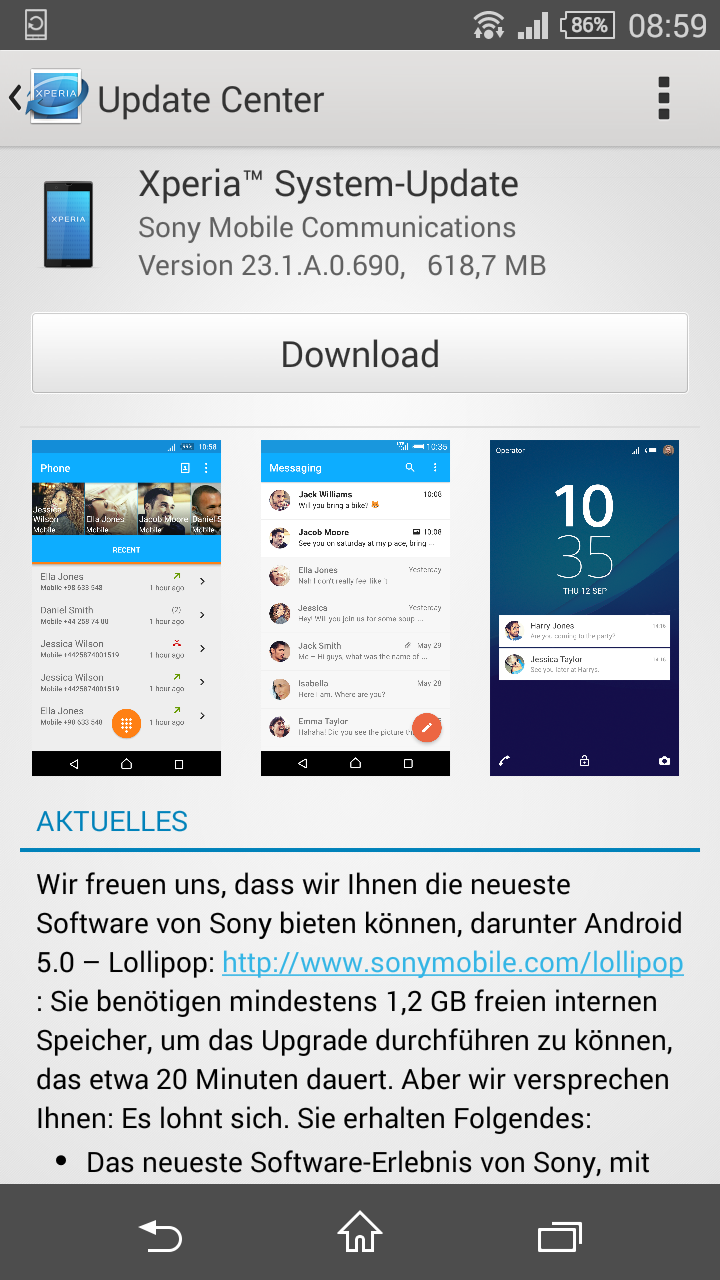Tap the system back button
The image size is (720, 1280).
pyautogui.click(x=161, y=1233)
